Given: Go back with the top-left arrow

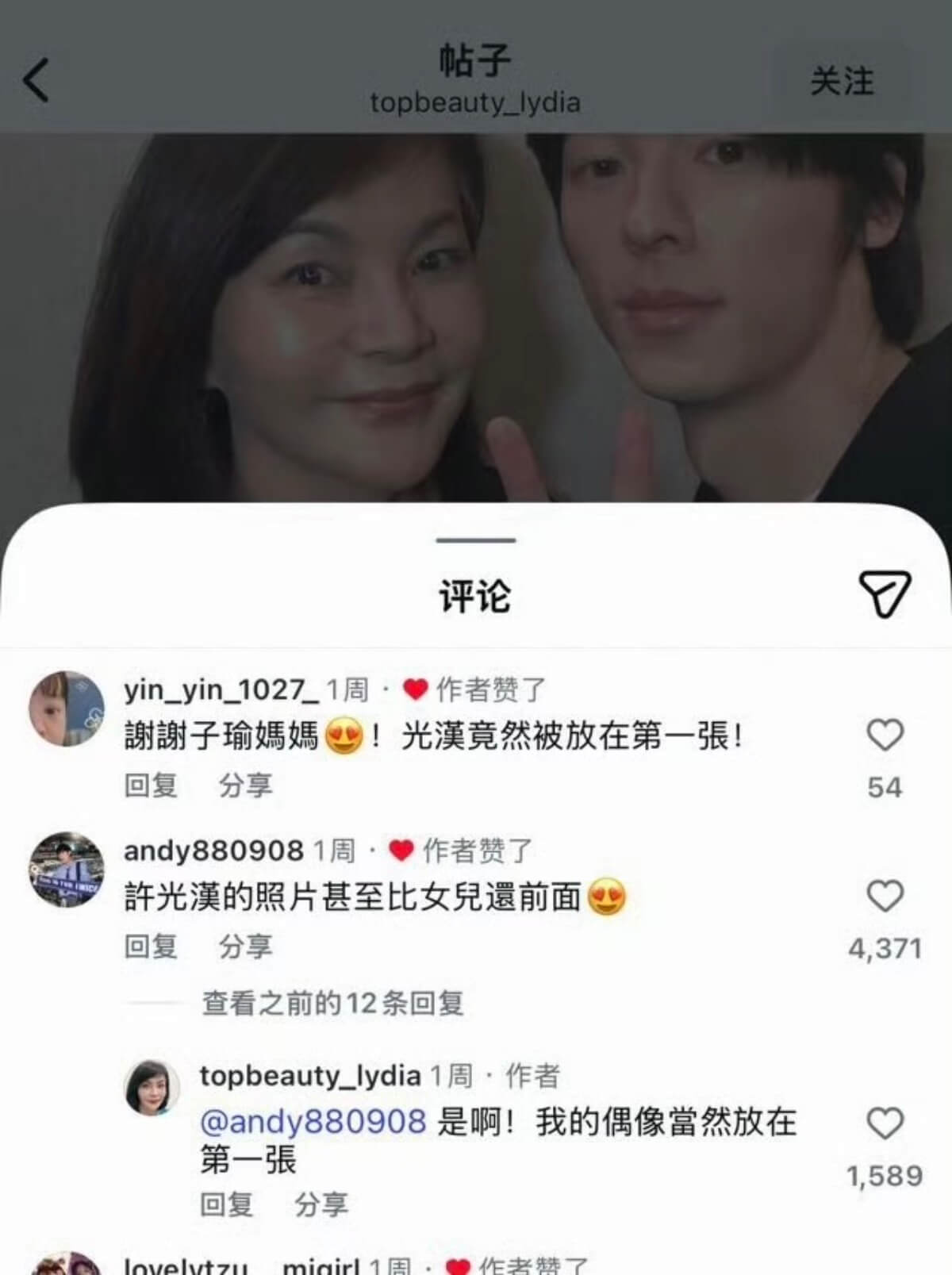Looking at the screenshot, I should coord(36,80).
